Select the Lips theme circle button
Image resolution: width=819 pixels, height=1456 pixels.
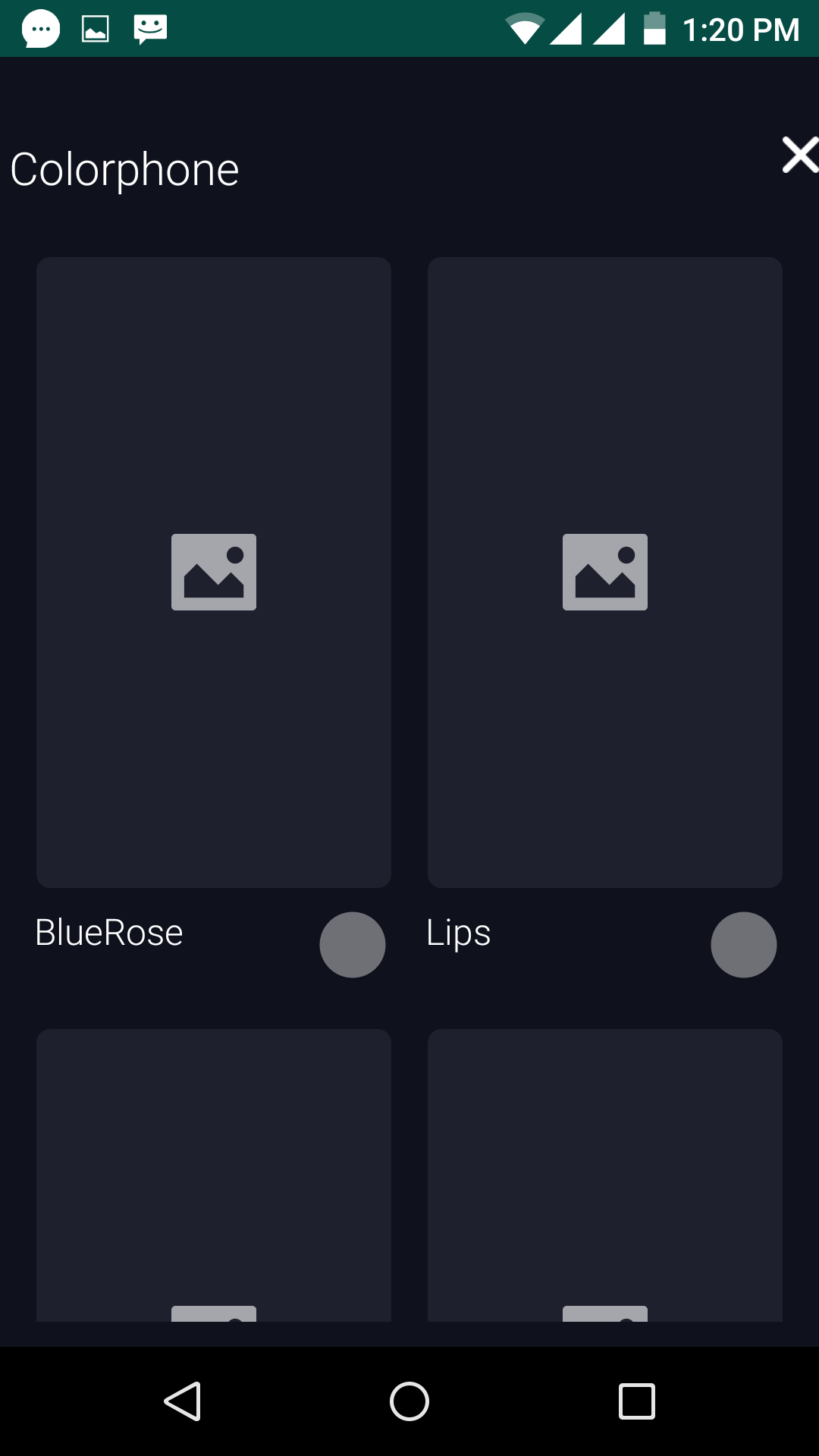pos(744,945)
